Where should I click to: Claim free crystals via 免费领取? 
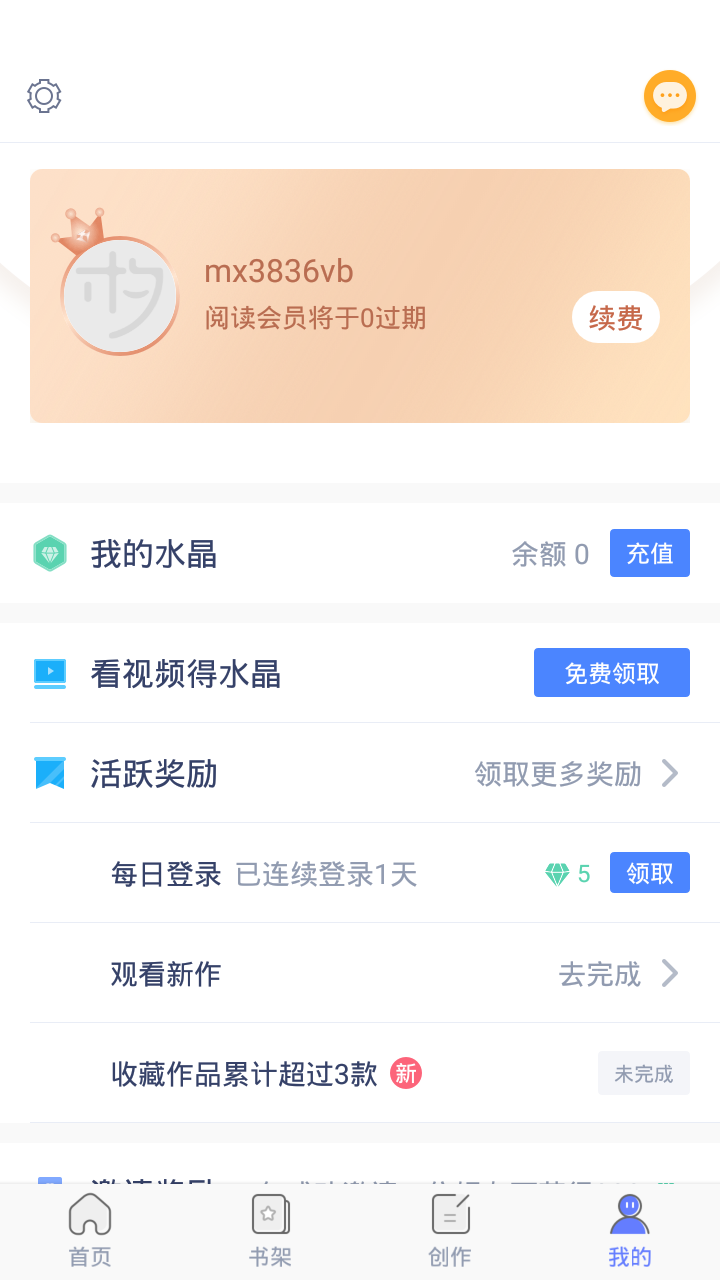[x=611, y=673]
